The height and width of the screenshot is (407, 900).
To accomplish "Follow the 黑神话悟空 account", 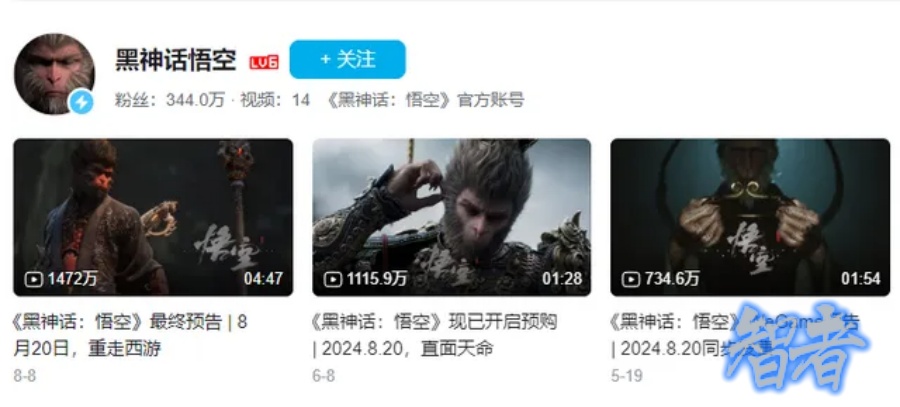I will coord(347,60).
